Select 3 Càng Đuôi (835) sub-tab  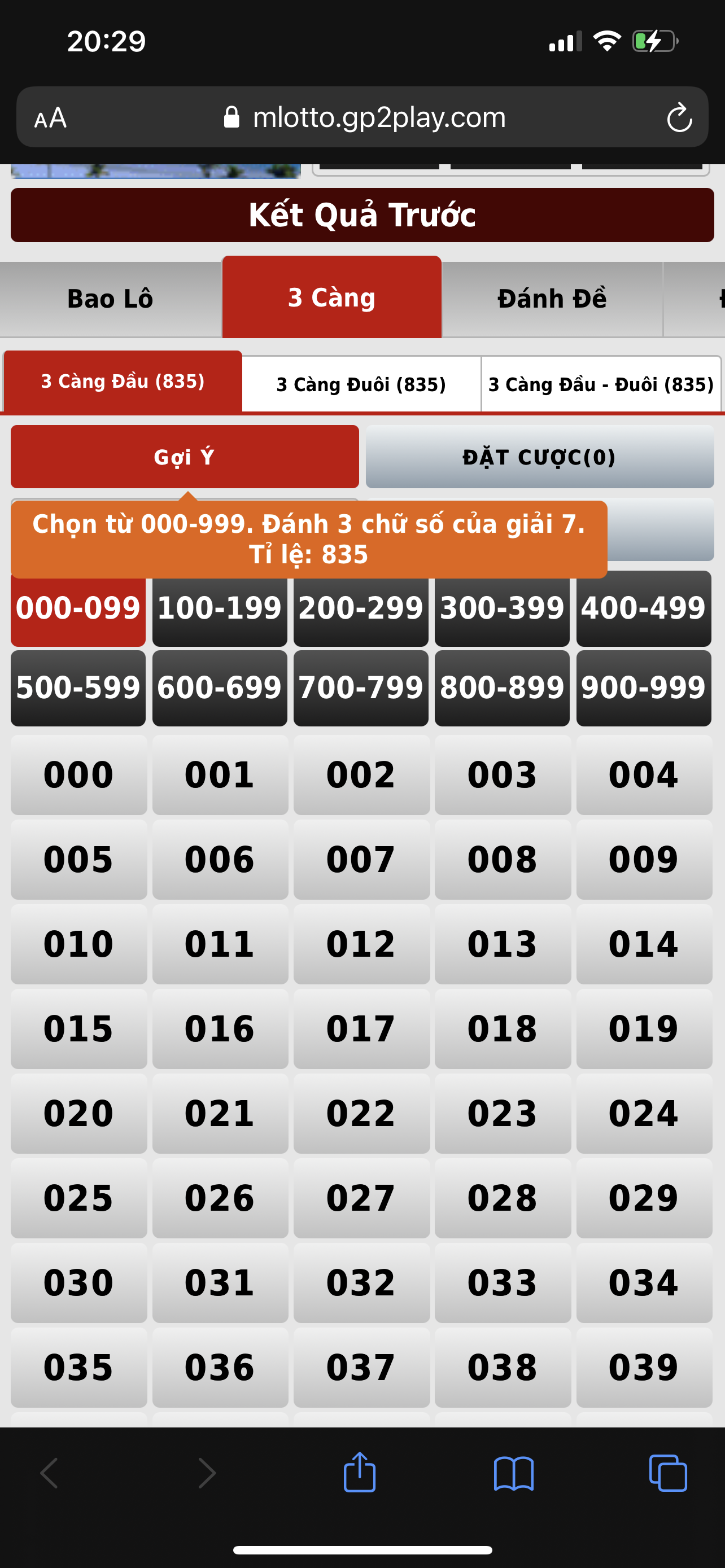(x=361, y=384)
